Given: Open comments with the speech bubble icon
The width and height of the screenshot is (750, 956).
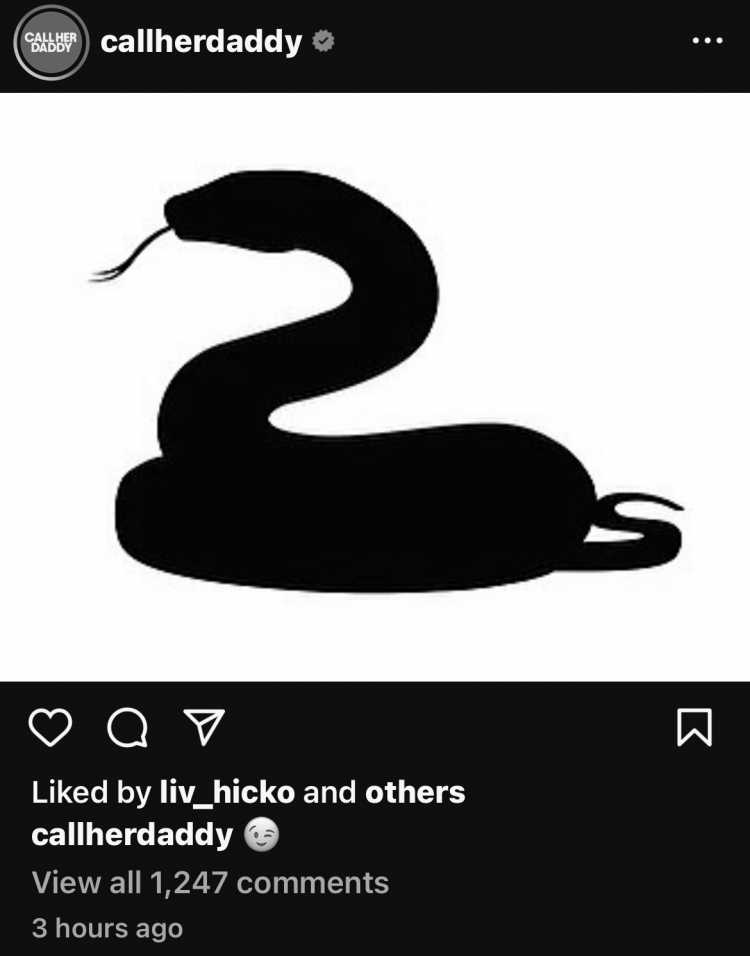Looking at the screenshot, I should click(x=127, y=729).
